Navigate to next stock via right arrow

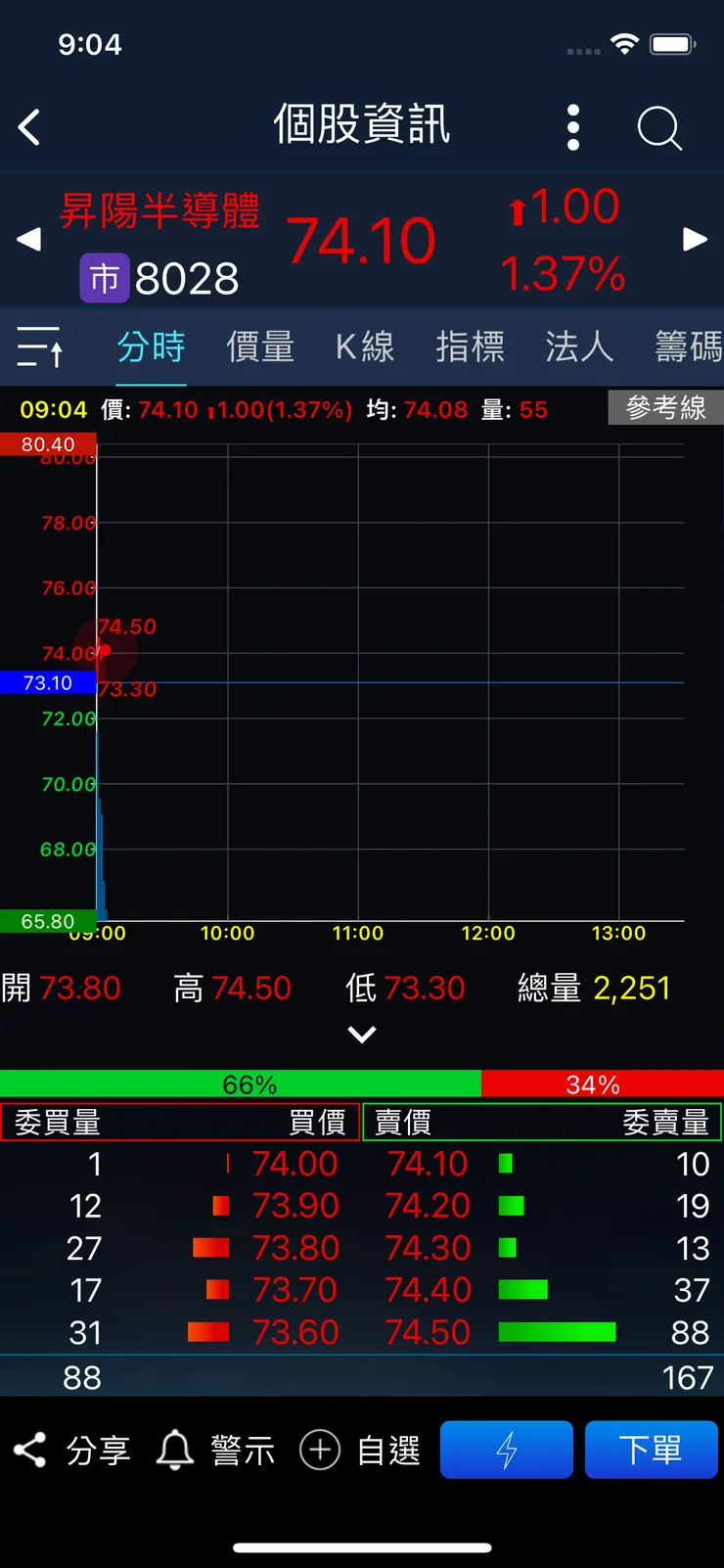[x=697, y=239]
